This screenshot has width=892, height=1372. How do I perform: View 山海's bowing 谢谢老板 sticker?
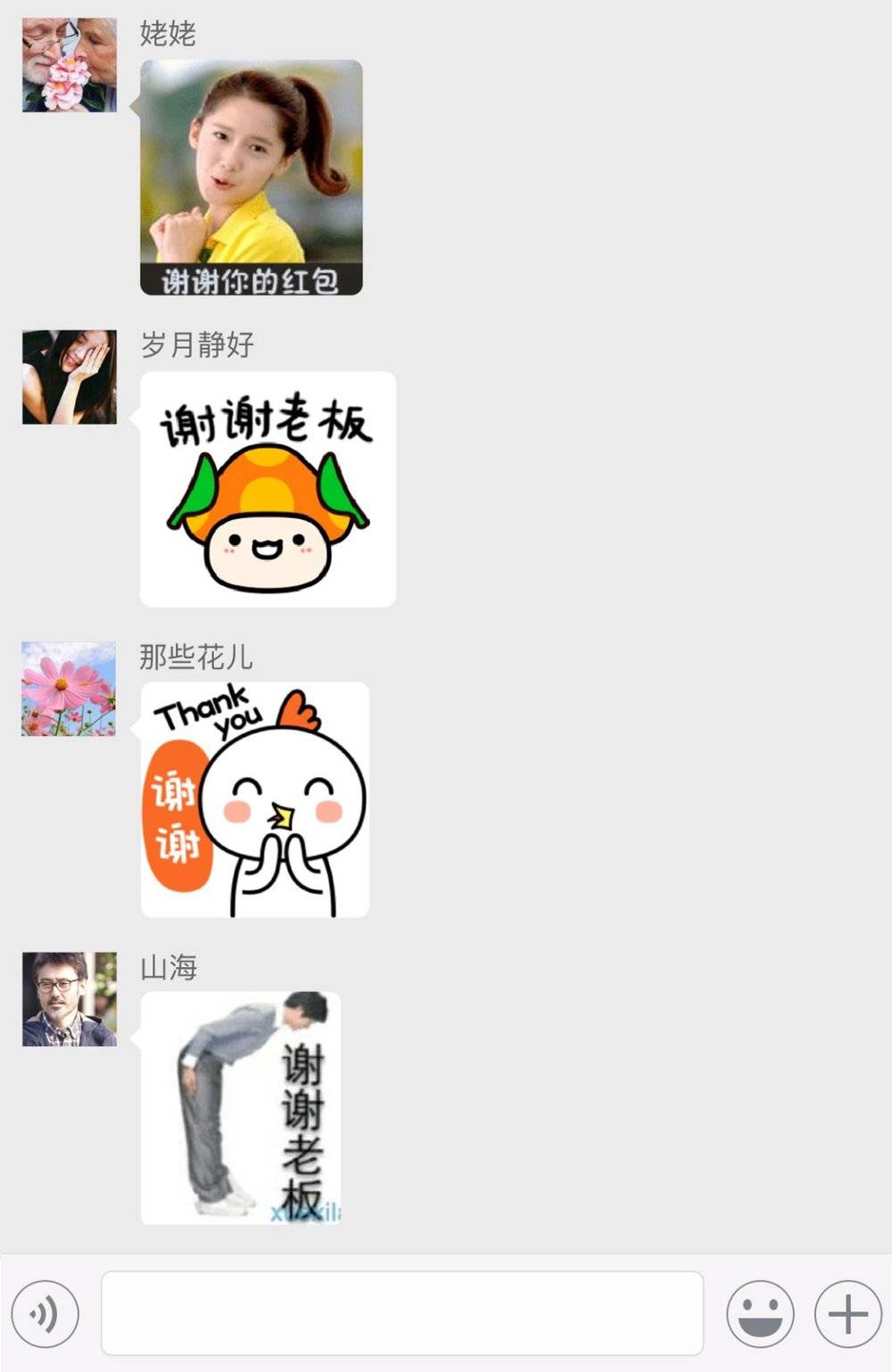pyautogui.click(x=241, y=1108)
